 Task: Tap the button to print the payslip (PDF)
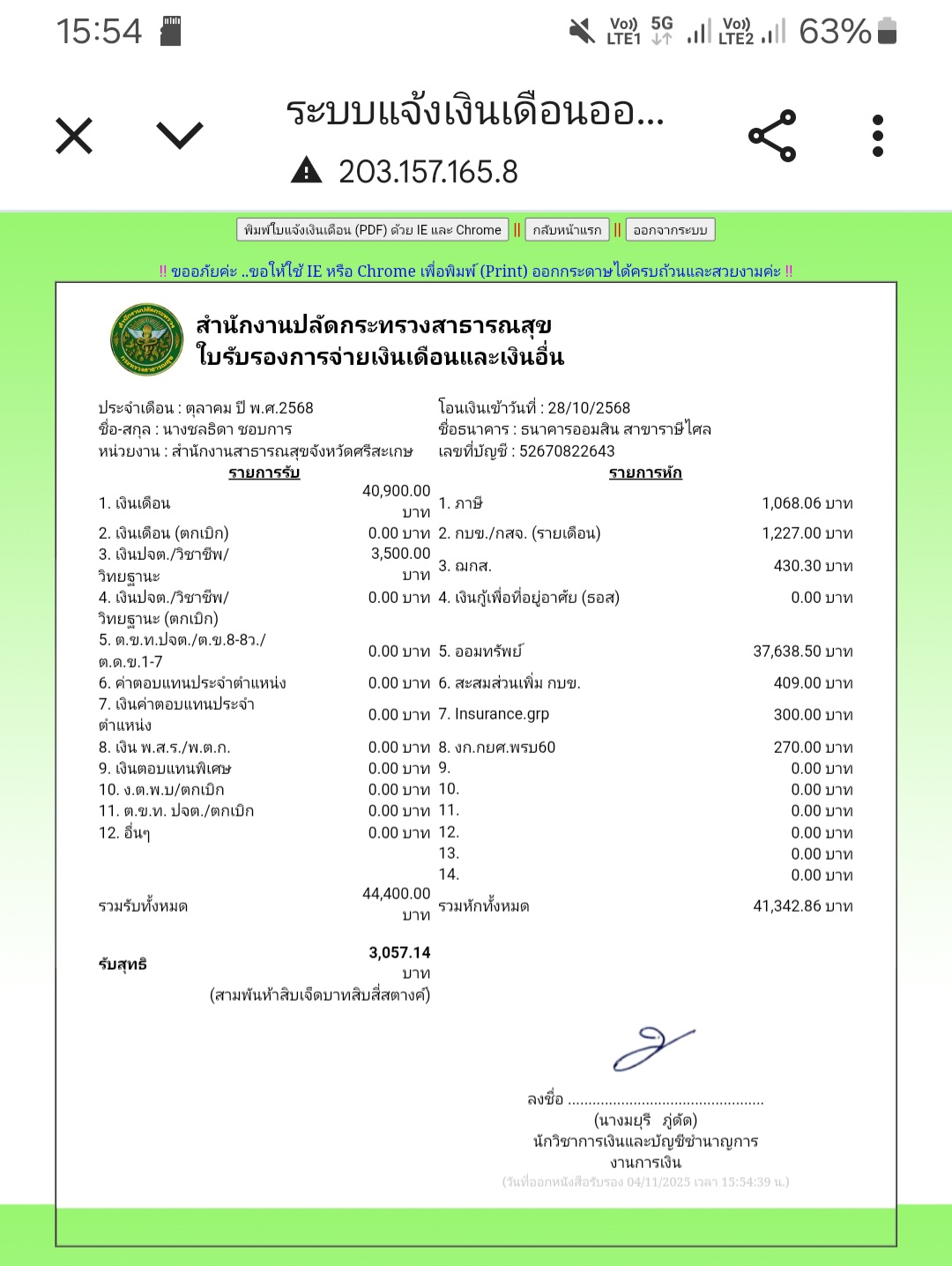[373, 230]
